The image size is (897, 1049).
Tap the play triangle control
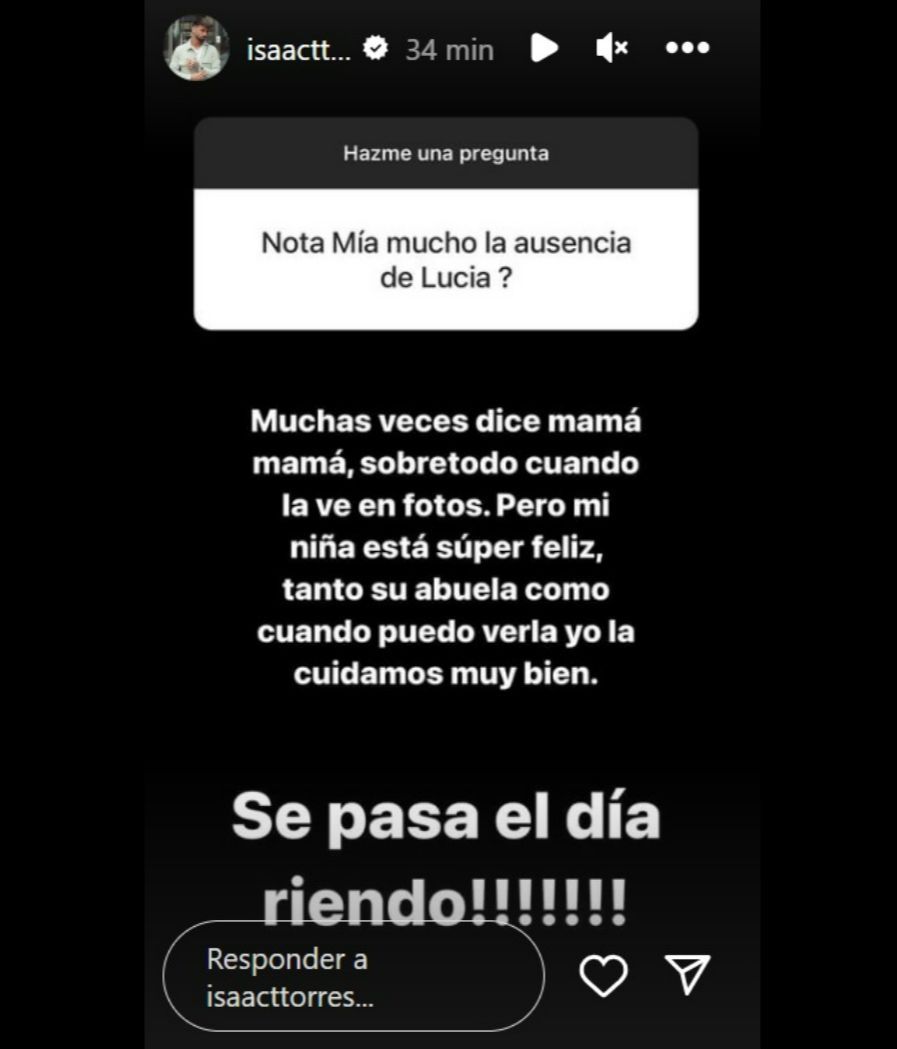point(543,47)
